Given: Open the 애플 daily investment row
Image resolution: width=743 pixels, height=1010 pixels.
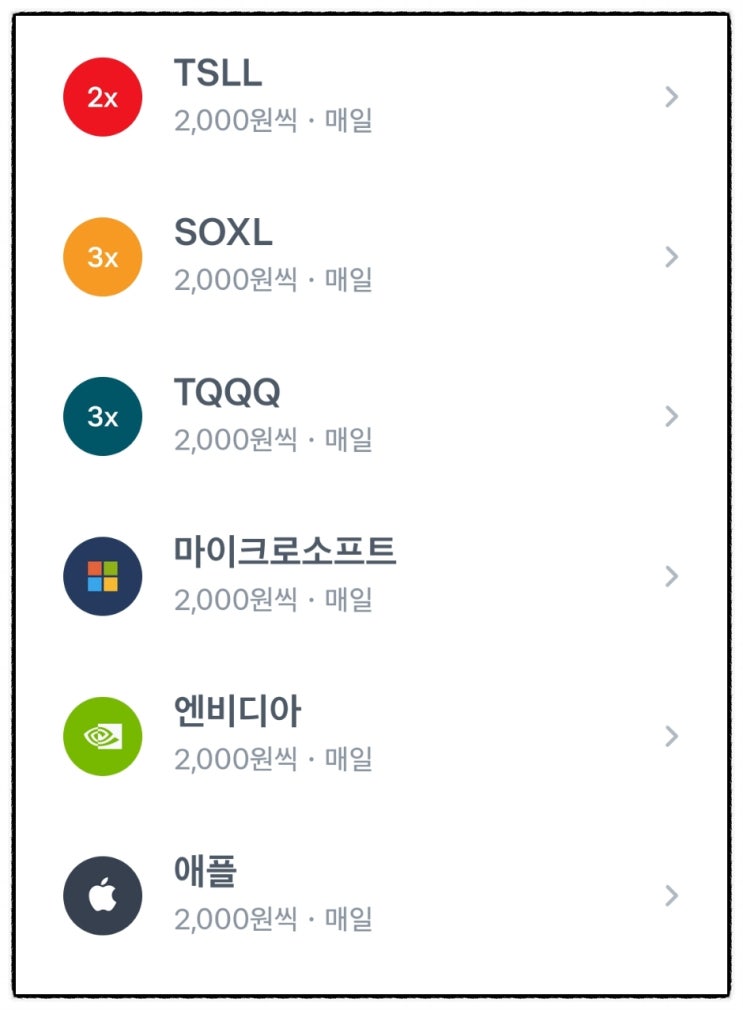Looking at the screenshot, I should tap(371, 895).
